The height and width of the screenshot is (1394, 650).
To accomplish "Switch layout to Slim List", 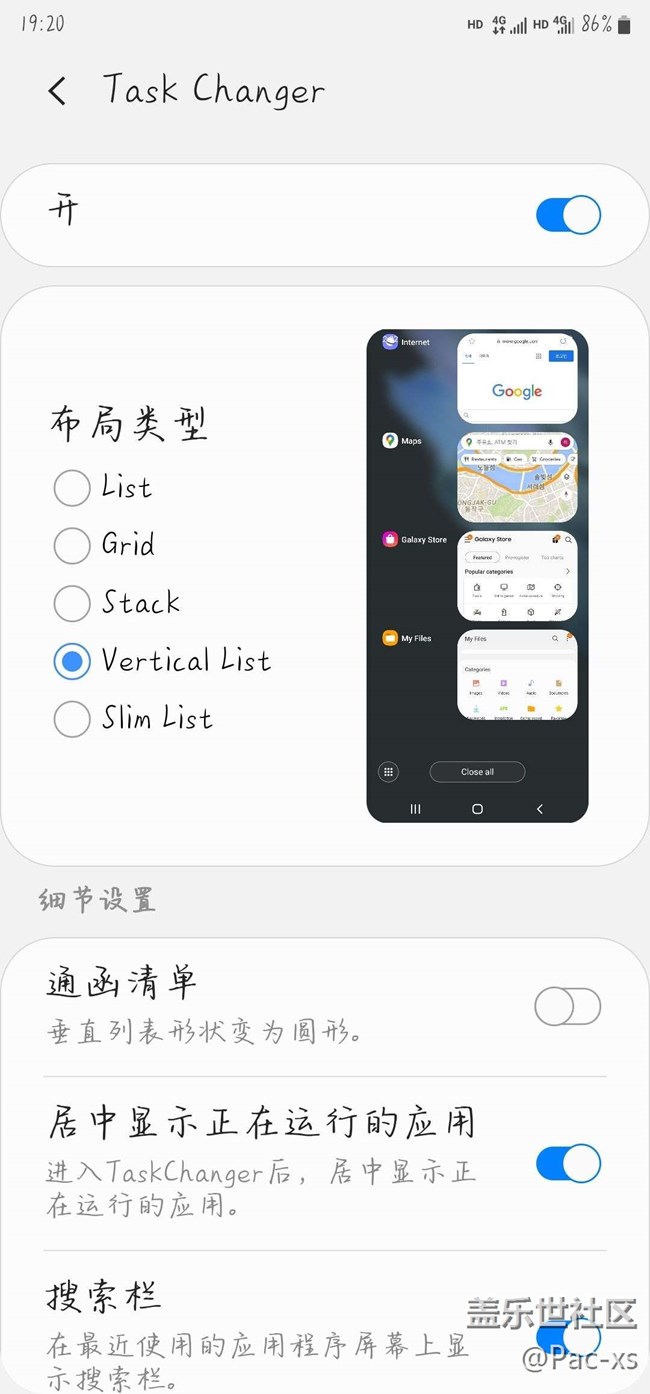I will pos(72,719).
